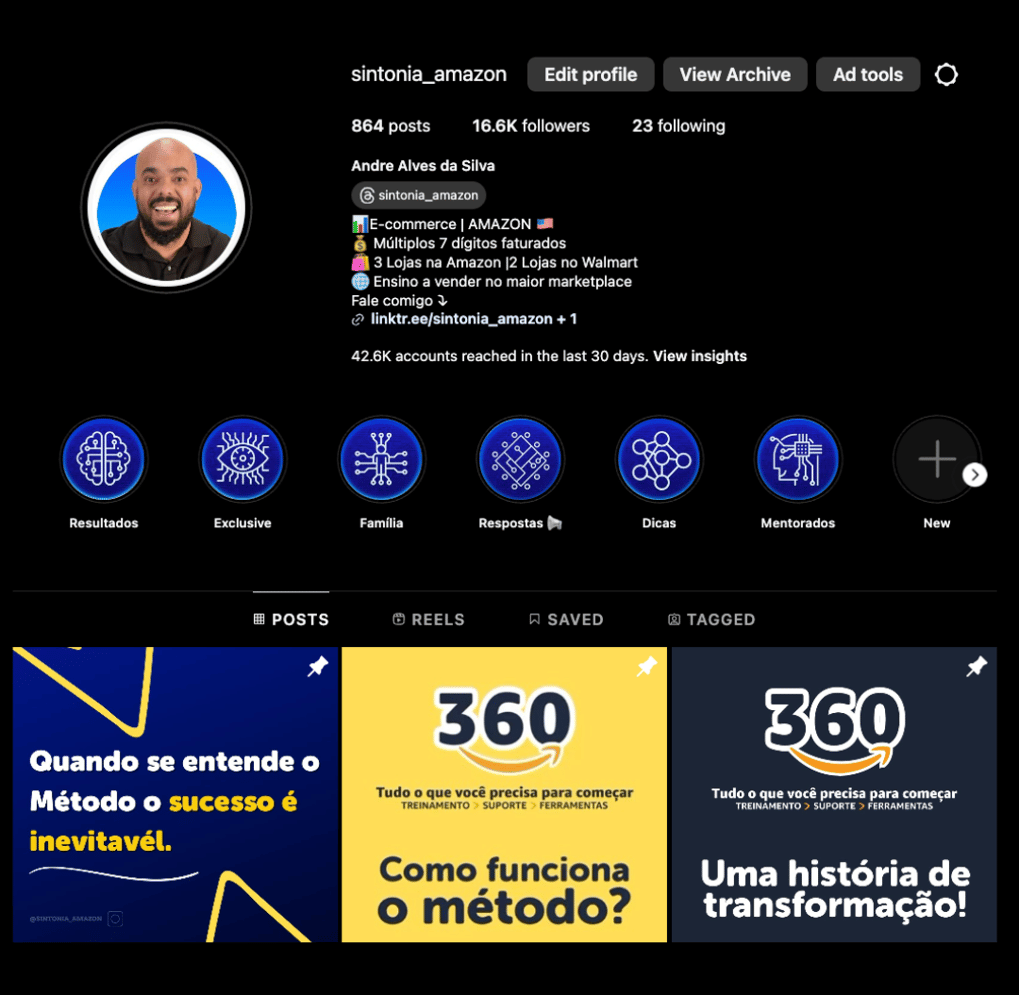
Task: Open the pinned post Como funciona o método
Action: click(504, 794)
